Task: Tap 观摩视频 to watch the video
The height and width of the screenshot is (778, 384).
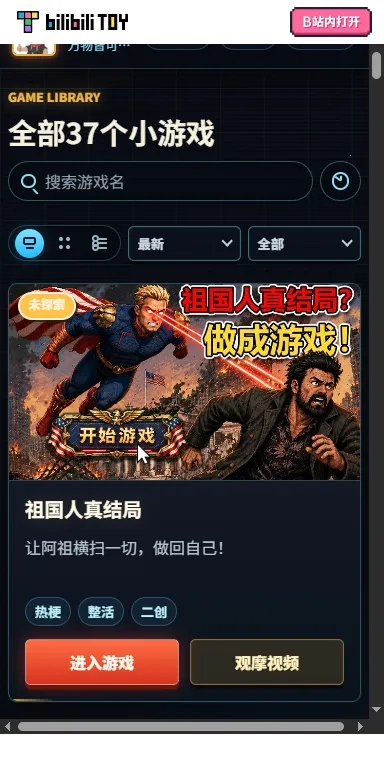Action: 267,662
